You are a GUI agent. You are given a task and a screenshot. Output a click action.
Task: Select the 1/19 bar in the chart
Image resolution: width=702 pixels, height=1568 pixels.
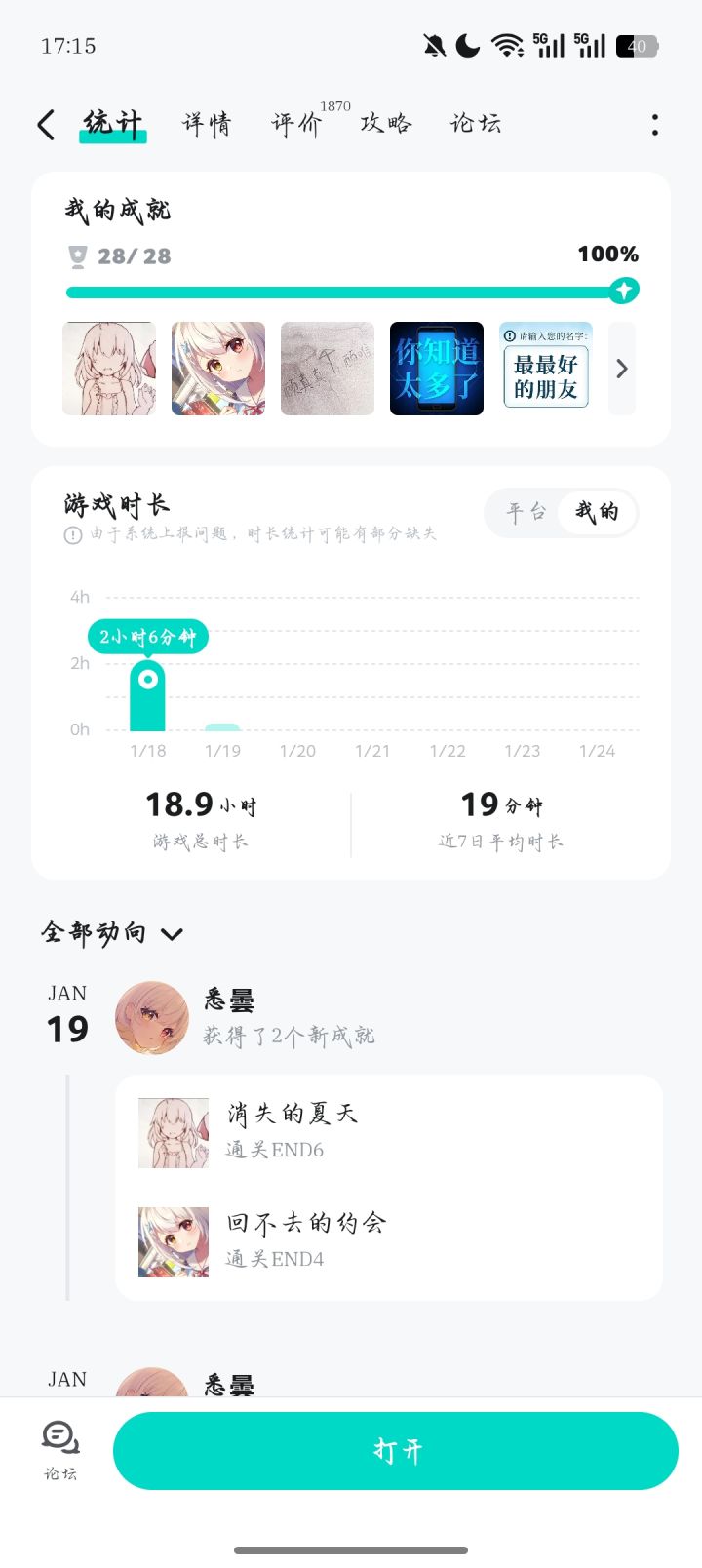222,727
